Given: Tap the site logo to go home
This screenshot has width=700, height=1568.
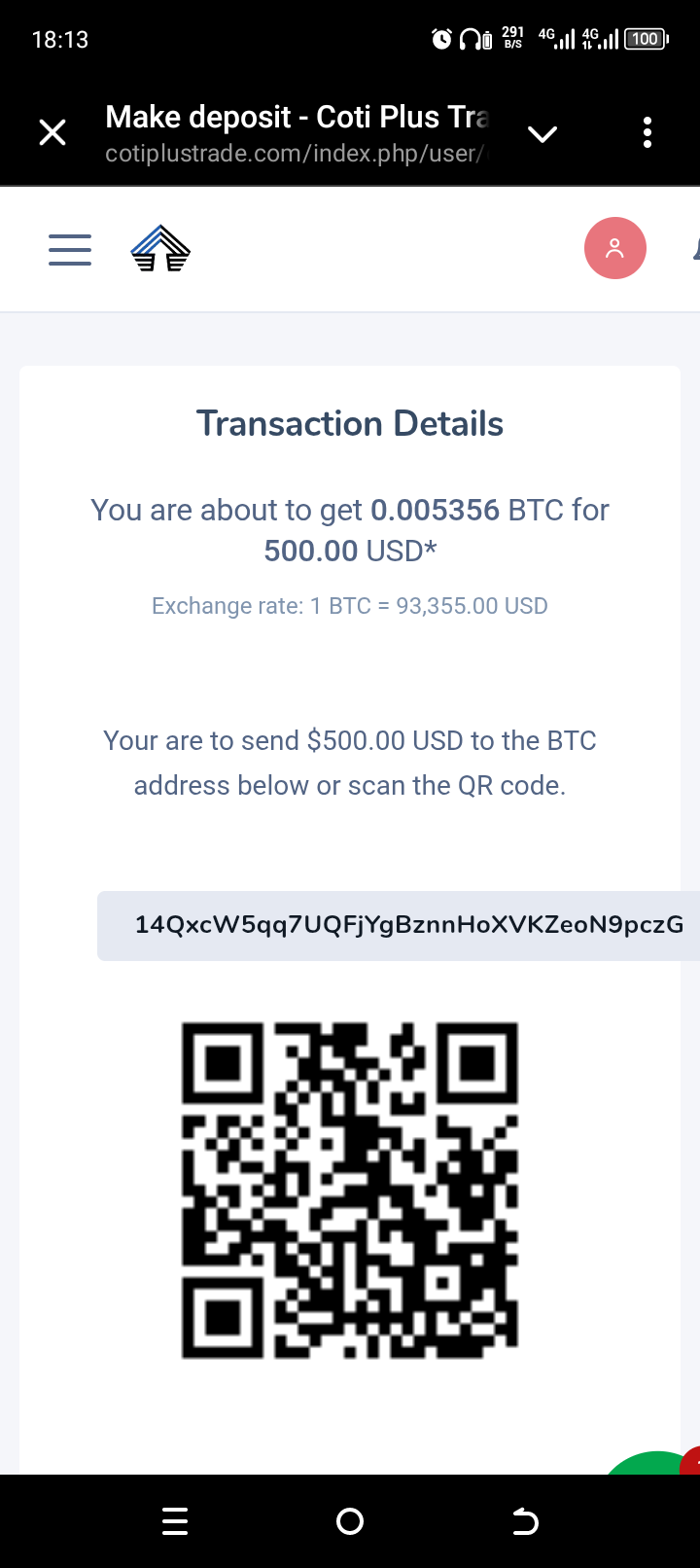Looking at the screenshot, I should tap(160, 249).
